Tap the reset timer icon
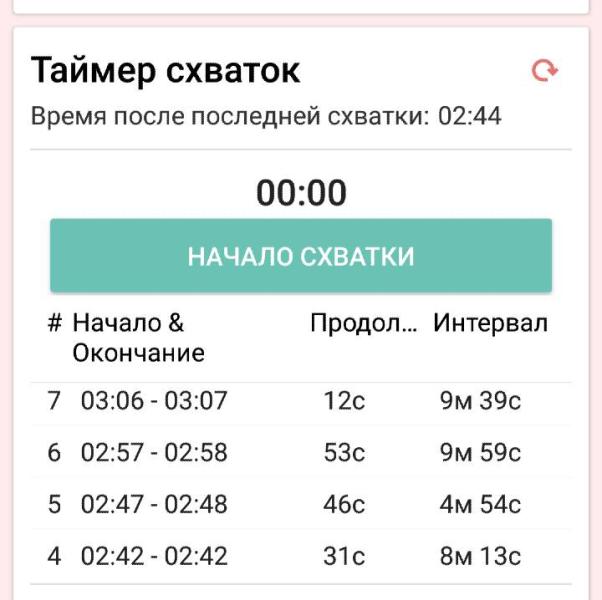 (x=544, y=71)
